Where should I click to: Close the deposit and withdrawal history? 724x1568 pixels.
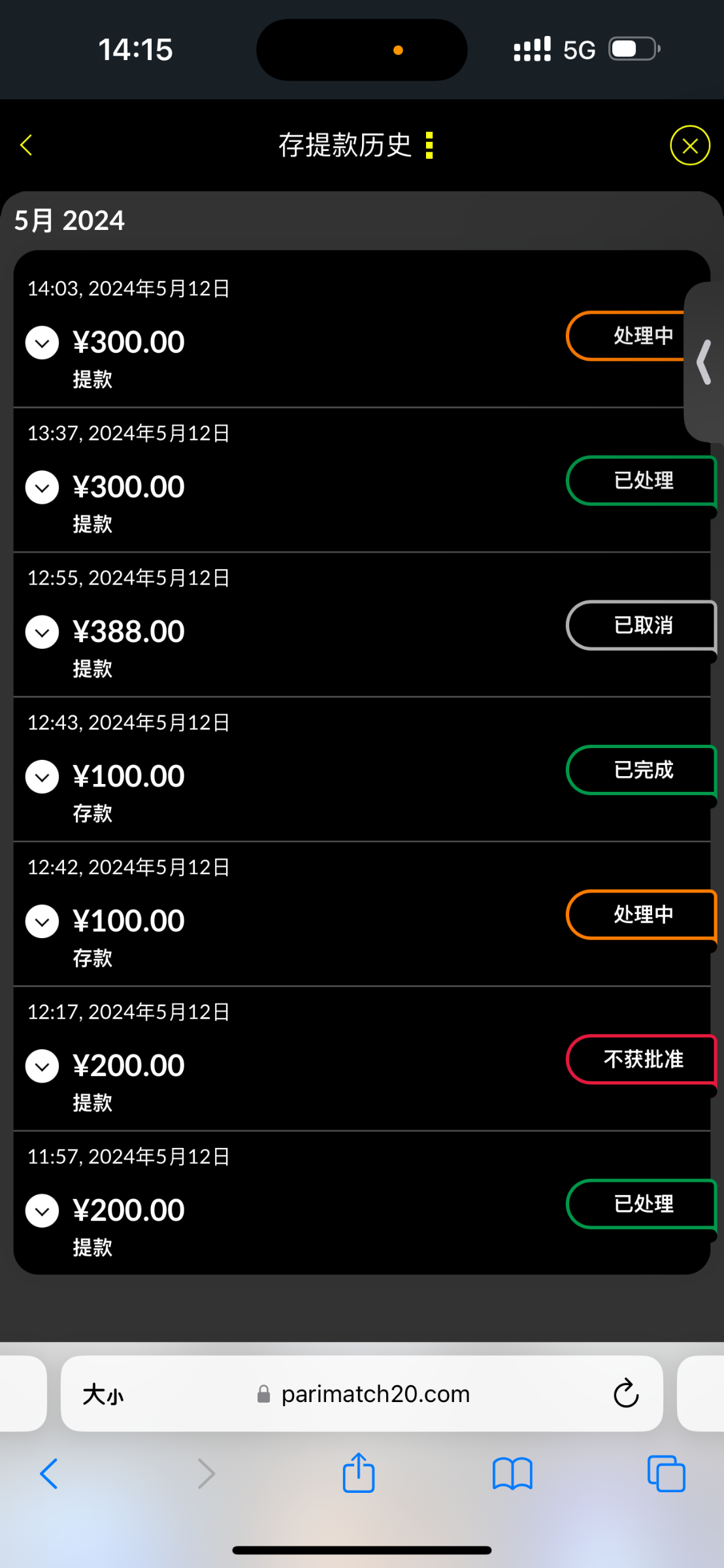point(689,145)
